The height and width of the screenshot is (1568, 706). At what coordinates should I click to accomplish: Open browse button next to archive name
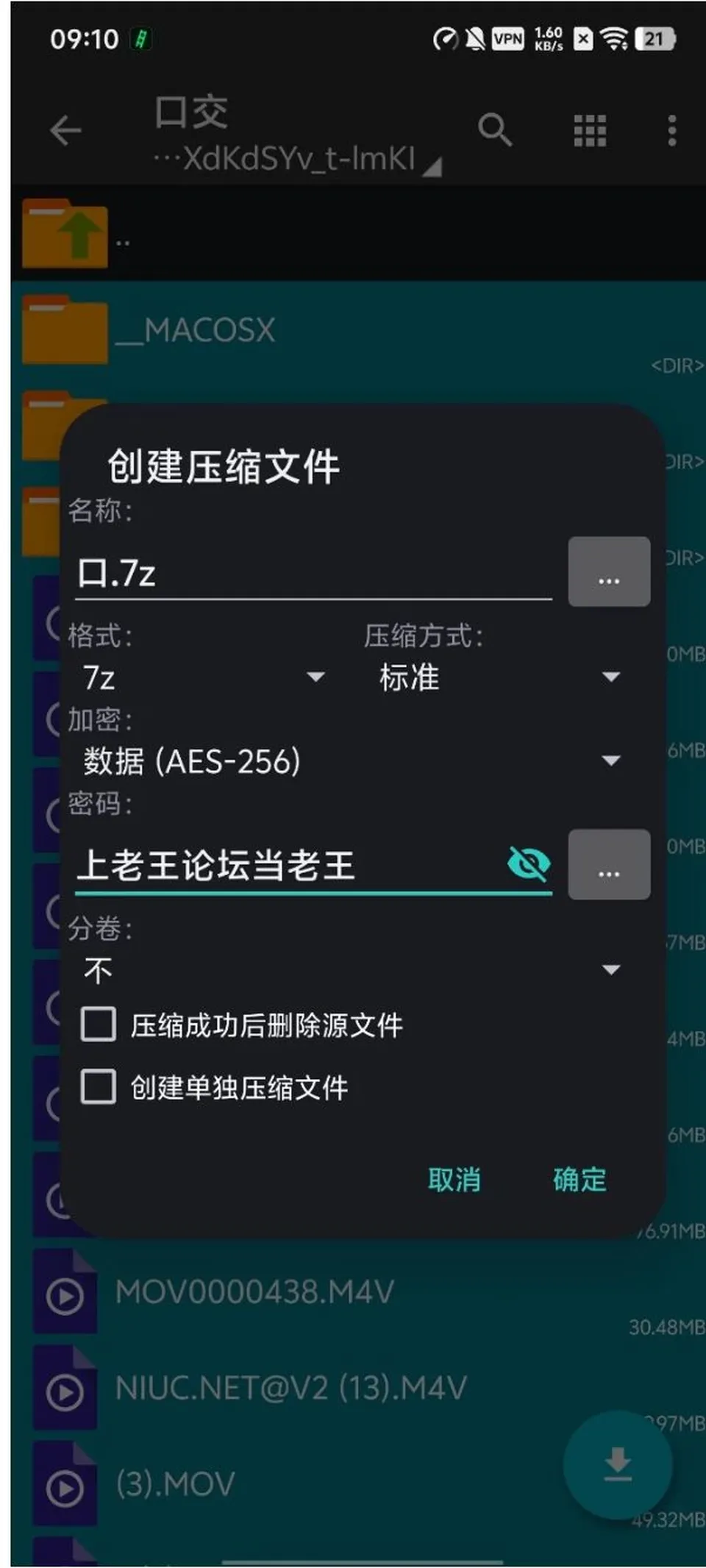[609, 571]
